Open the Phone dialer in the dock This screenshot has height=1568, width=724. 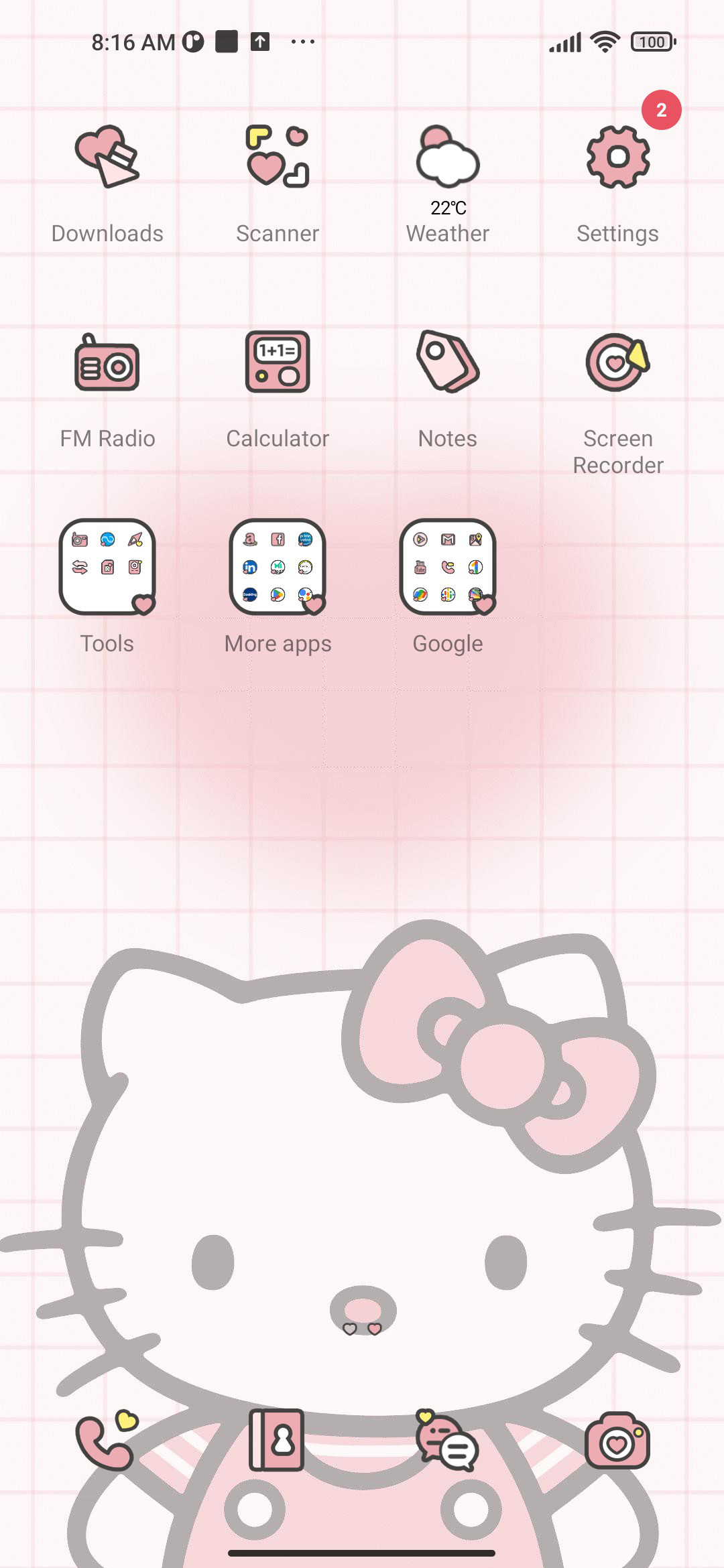pos(107,1441)
